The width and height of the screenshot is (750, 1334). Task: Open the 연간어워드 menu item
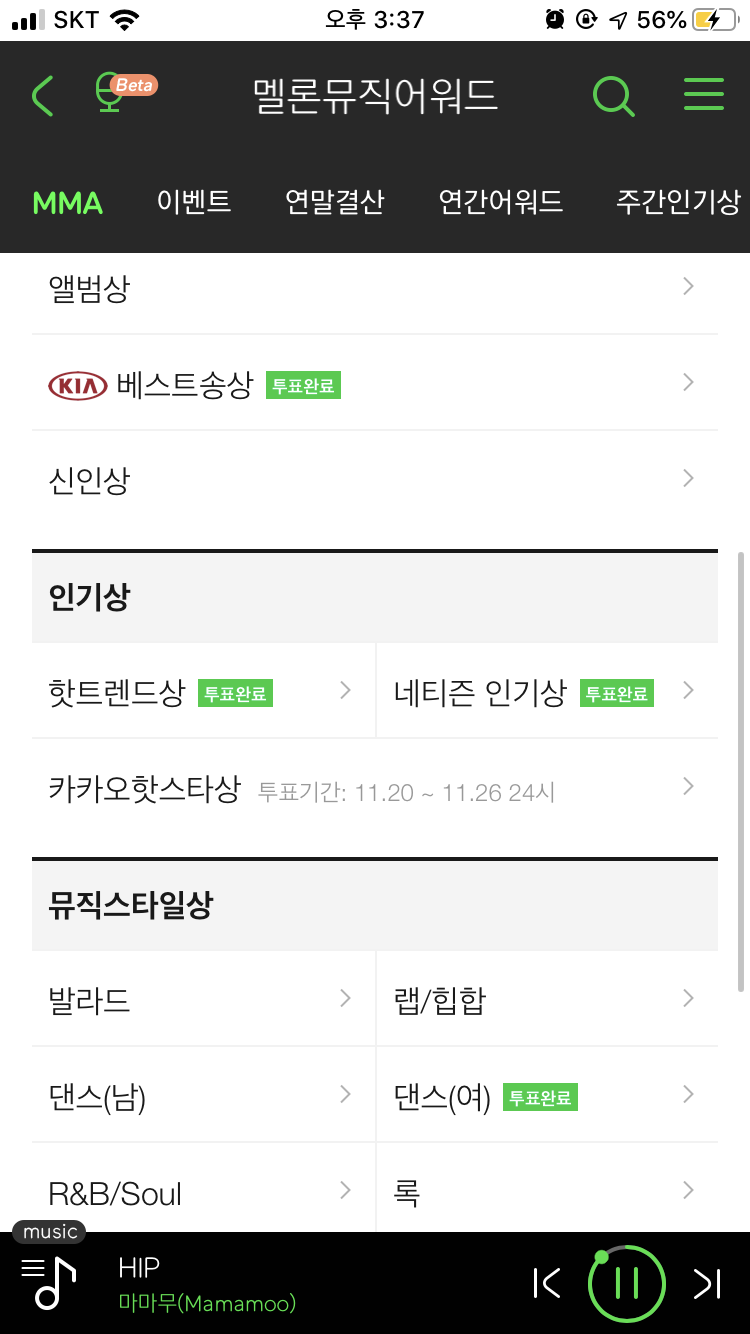tap(500, 202)
